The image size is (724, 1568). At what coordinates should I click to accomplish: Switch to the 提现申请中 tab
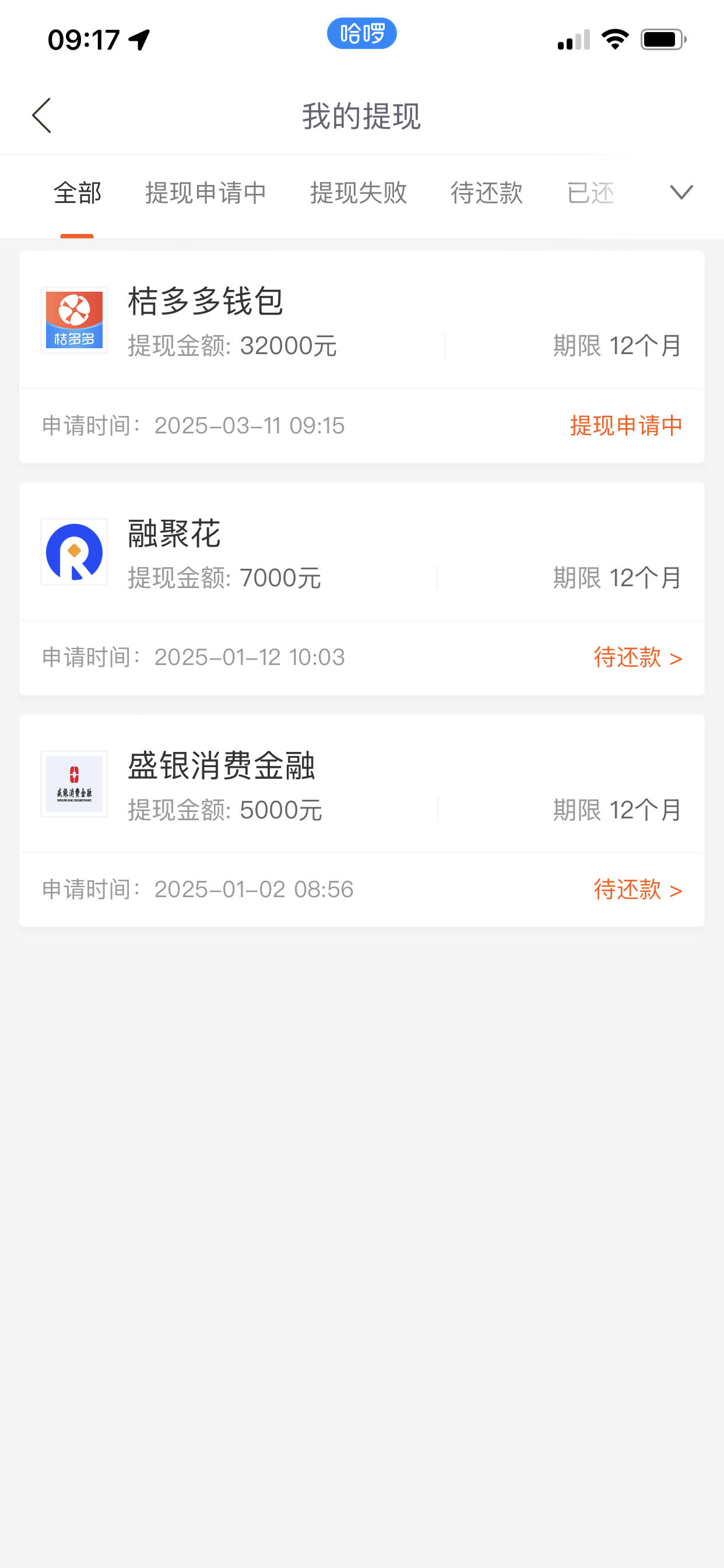tap(206, 193)
